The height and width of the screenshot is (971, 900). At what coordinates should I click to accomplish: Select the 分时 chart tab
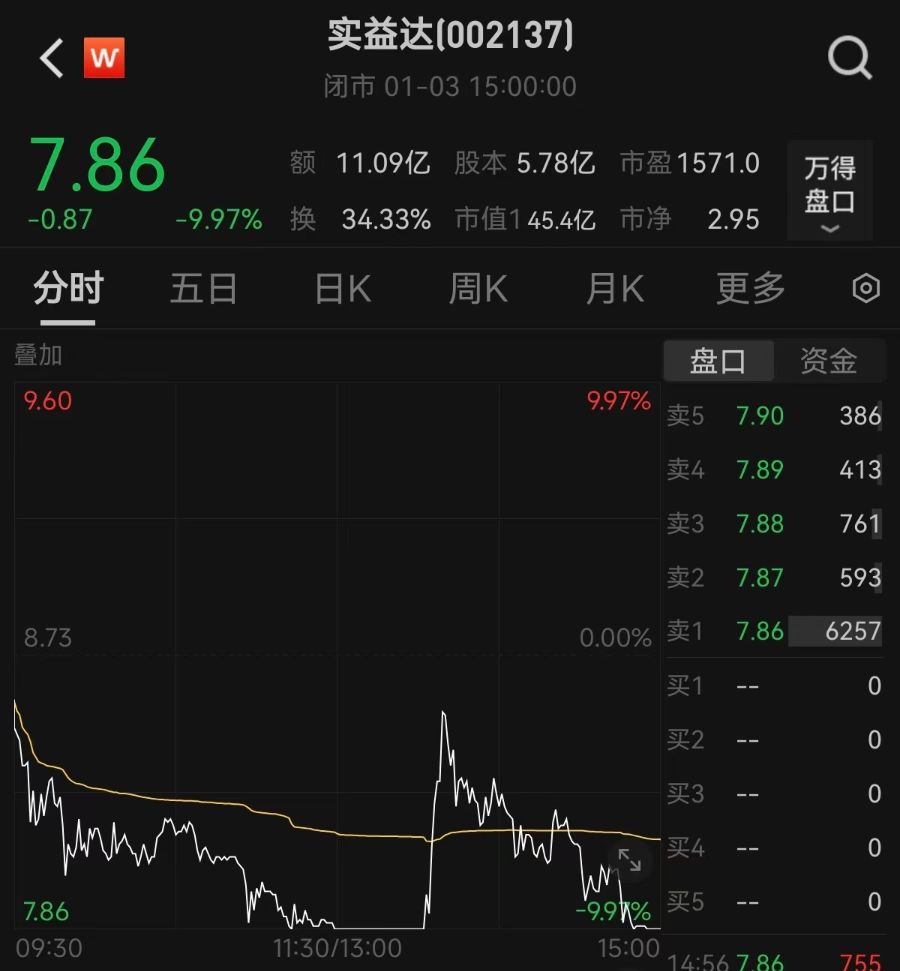click(68, 289)
